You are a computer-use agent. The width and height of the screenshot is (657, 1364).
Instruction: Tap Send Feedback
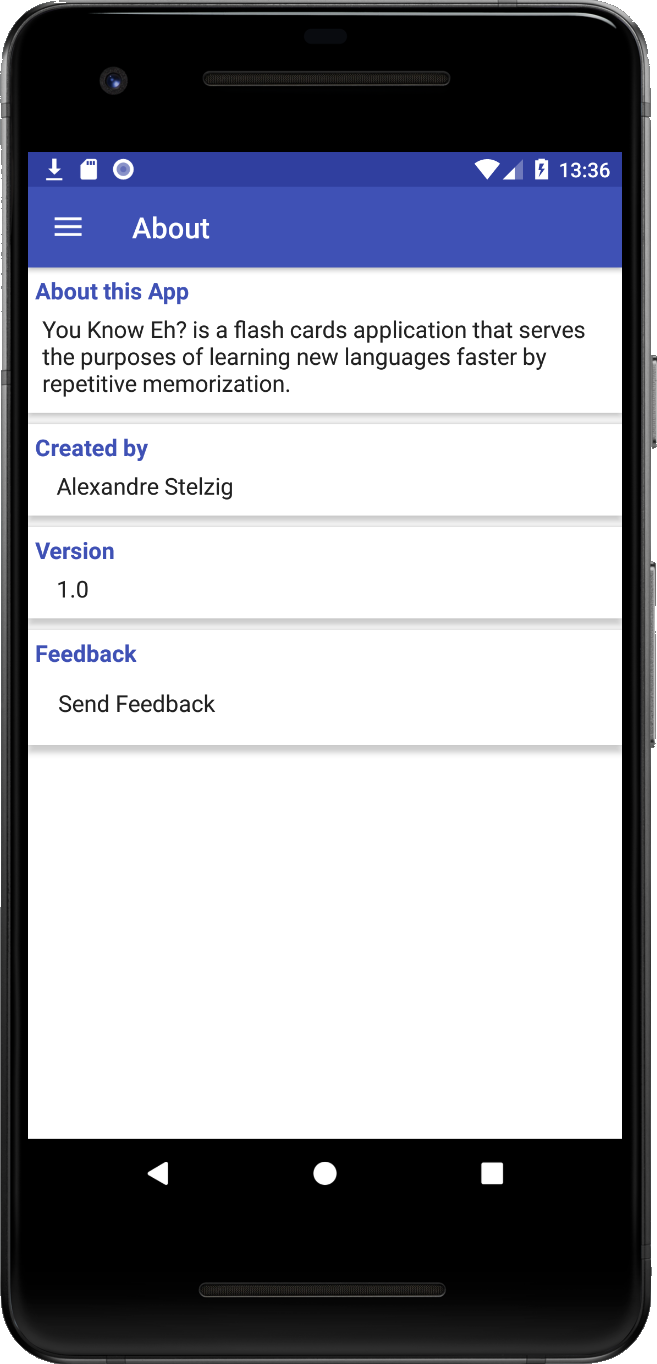(137, 704)
